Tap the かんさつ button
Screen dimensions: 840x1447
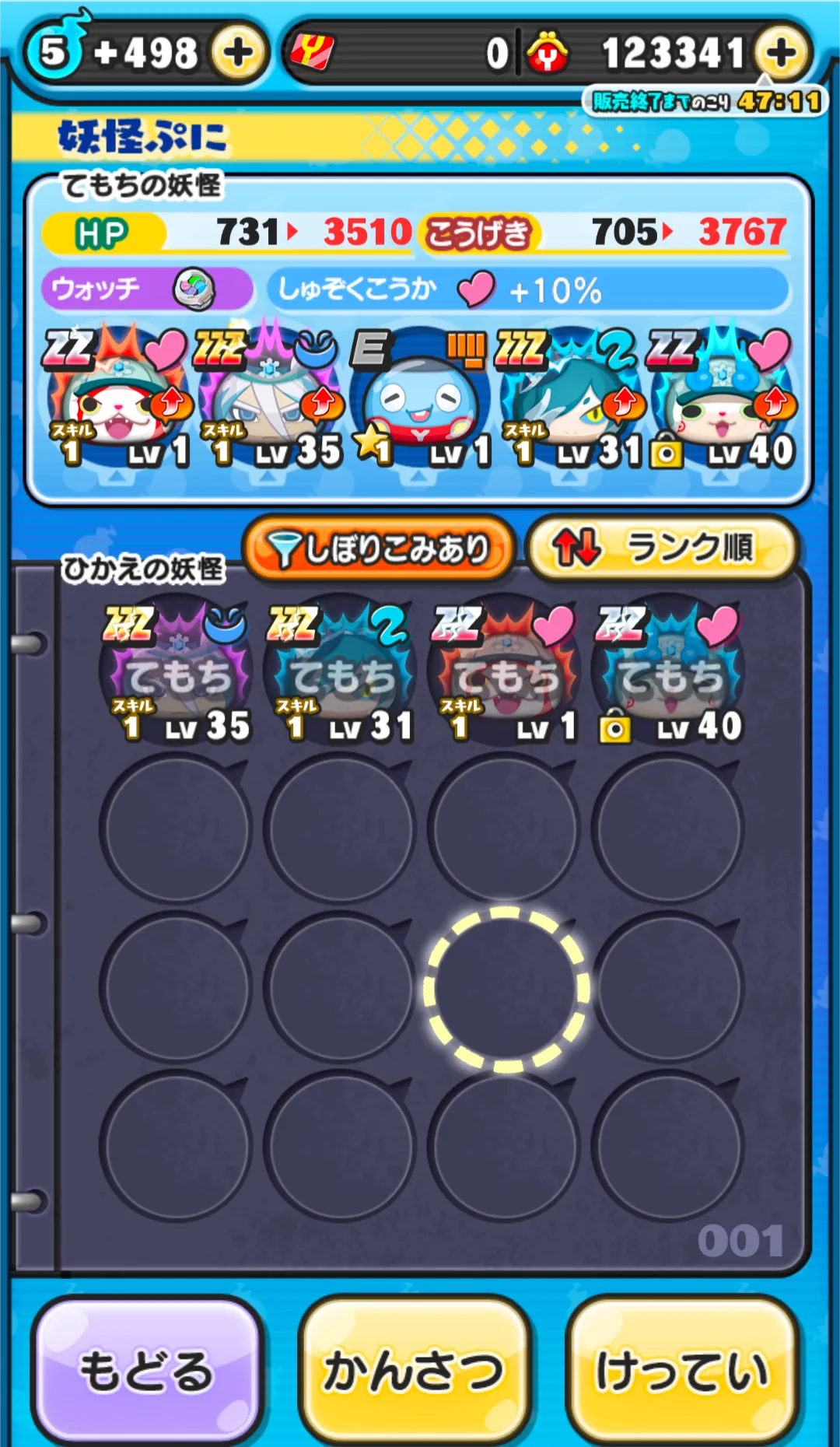coord(415,1371)
